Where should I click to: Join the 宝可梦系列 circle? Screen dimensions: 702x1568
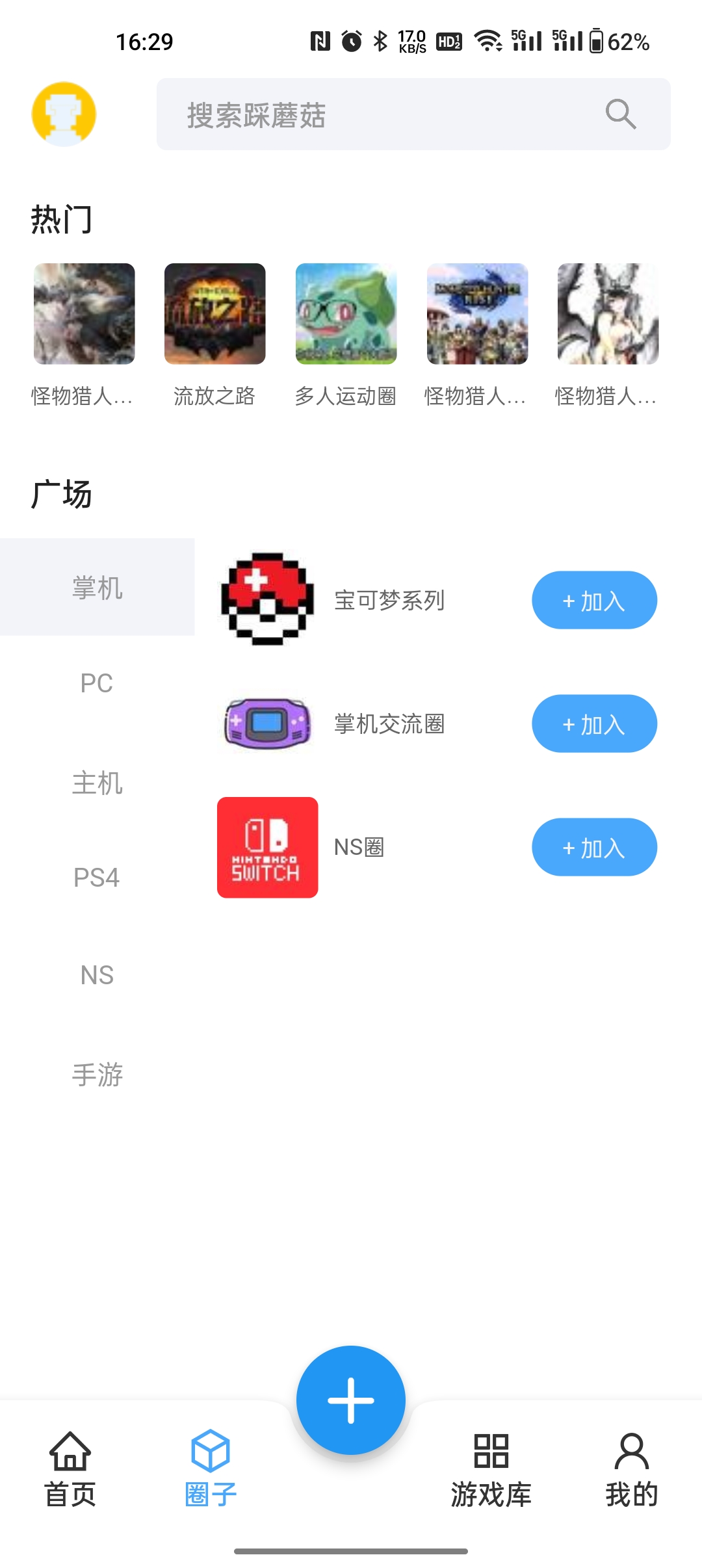(593, 599)
